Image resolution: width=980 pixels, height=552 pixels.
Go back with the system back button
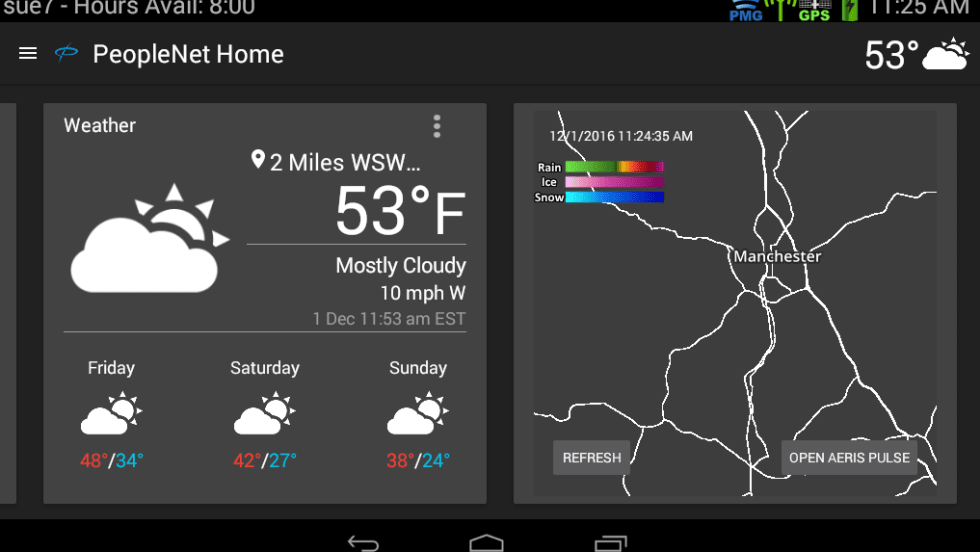coord(363,543)
